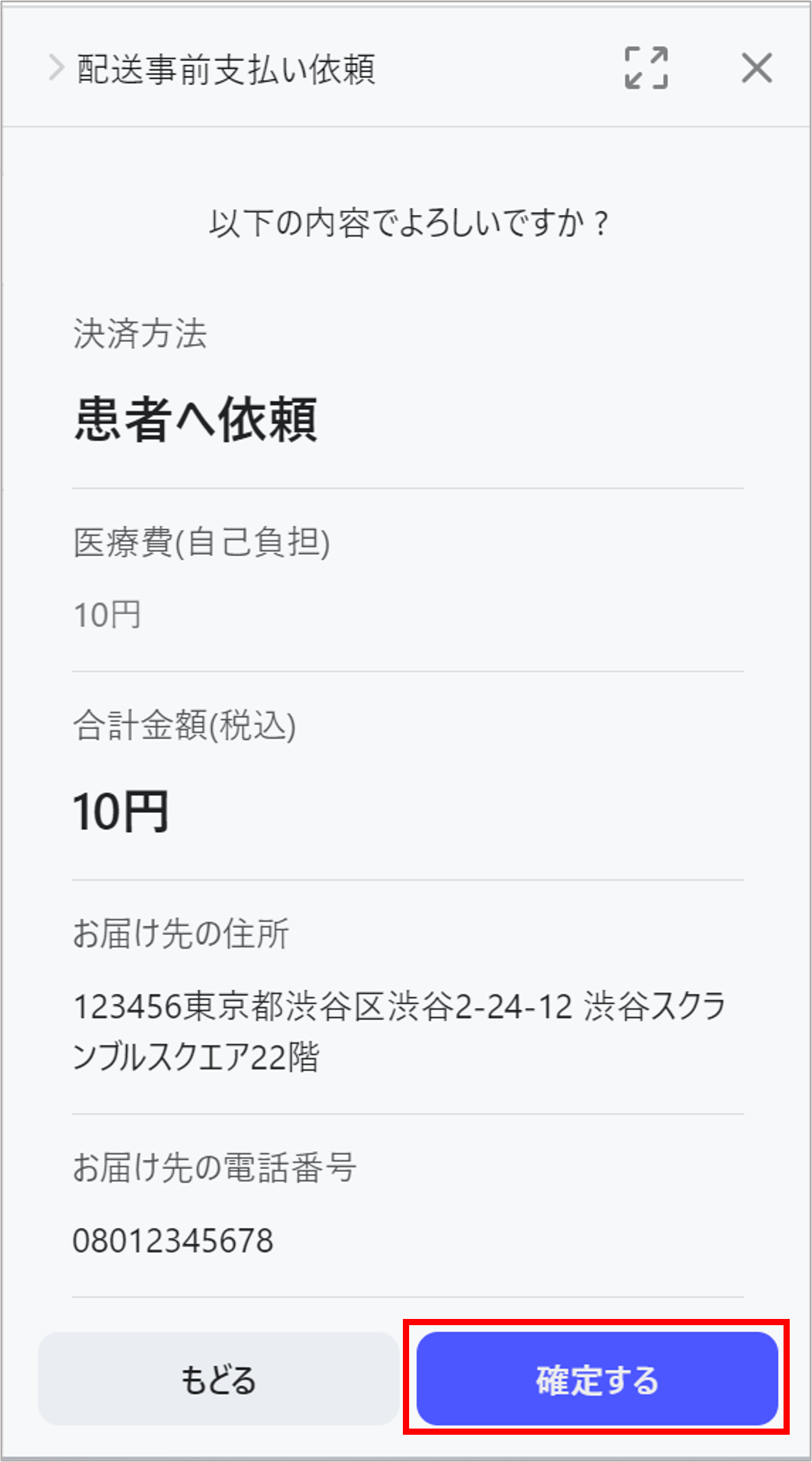Confirm the request with 確定する
812x1462 pixels.
click(597, 1379)
